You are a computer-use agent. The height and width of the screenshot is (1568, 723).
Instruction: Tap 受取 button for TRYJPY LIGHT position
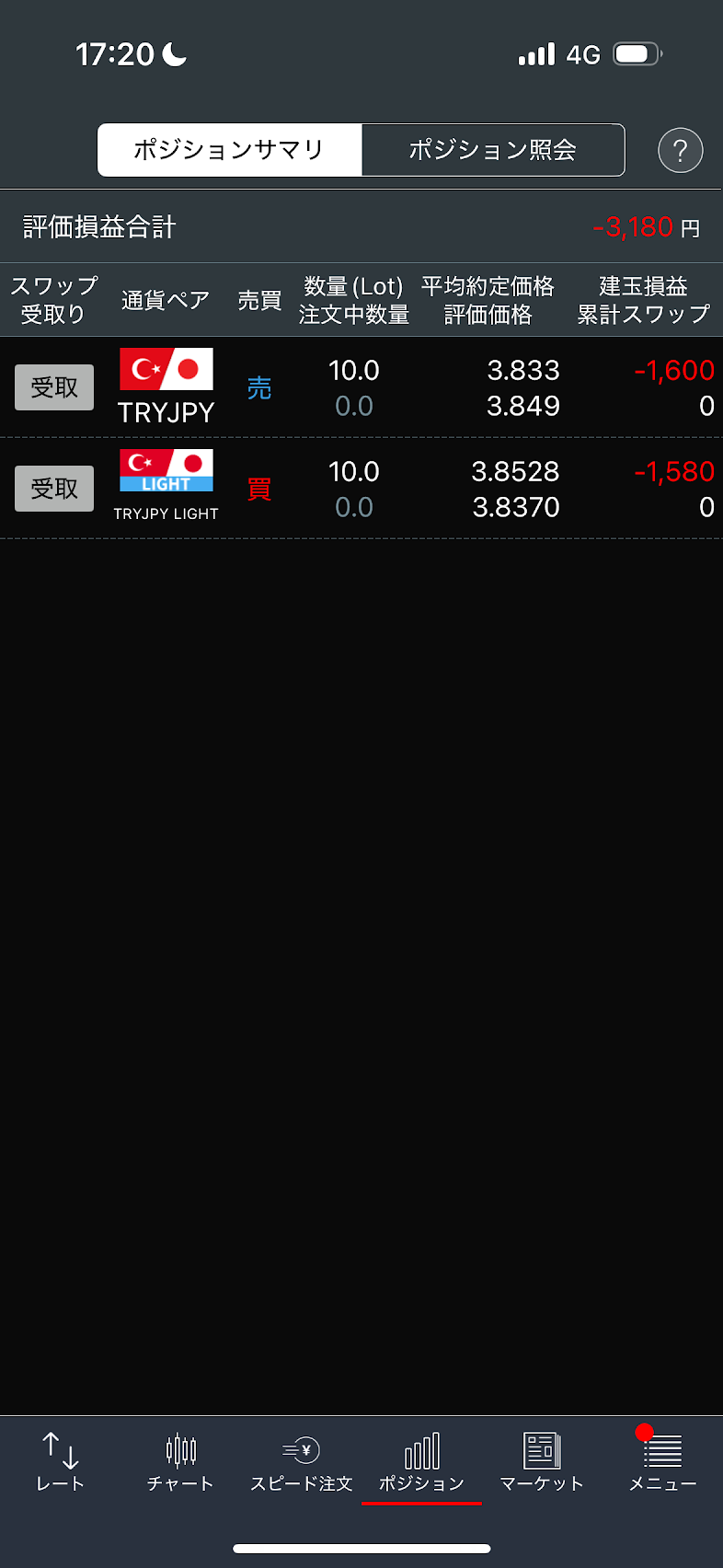(54, 489)
